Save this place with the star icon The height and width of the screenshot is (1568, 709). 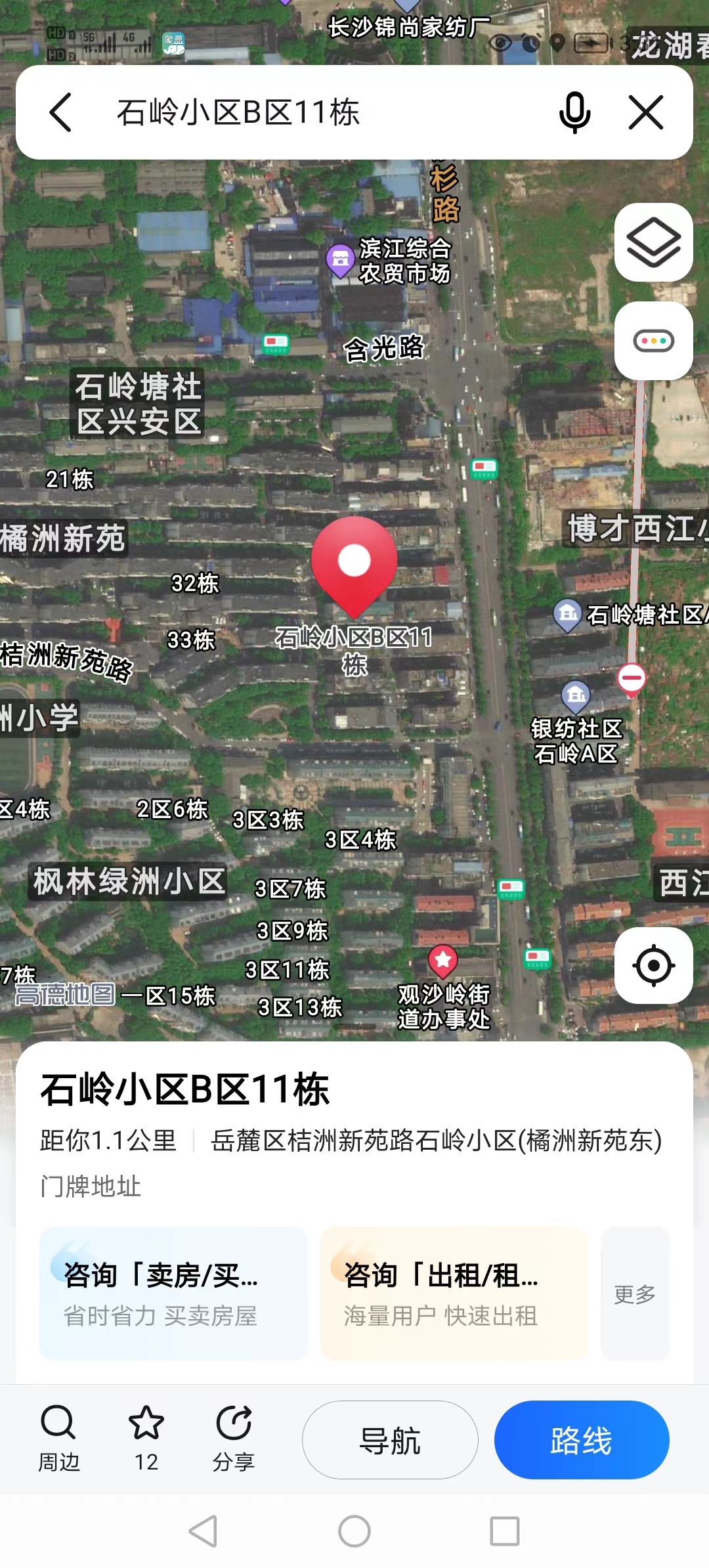point(146,1438)
